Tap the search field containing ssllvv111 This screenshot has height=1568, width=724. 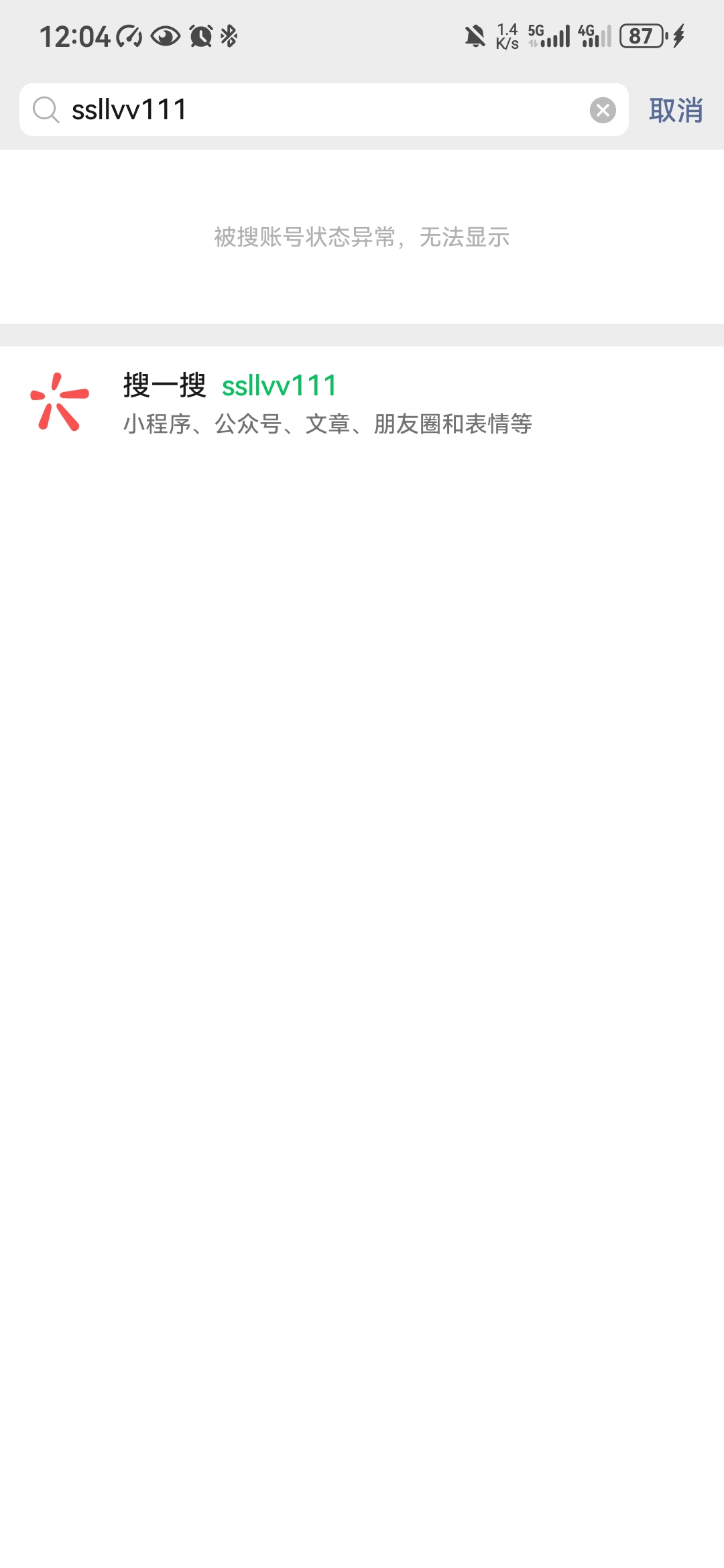pos(322,110)
